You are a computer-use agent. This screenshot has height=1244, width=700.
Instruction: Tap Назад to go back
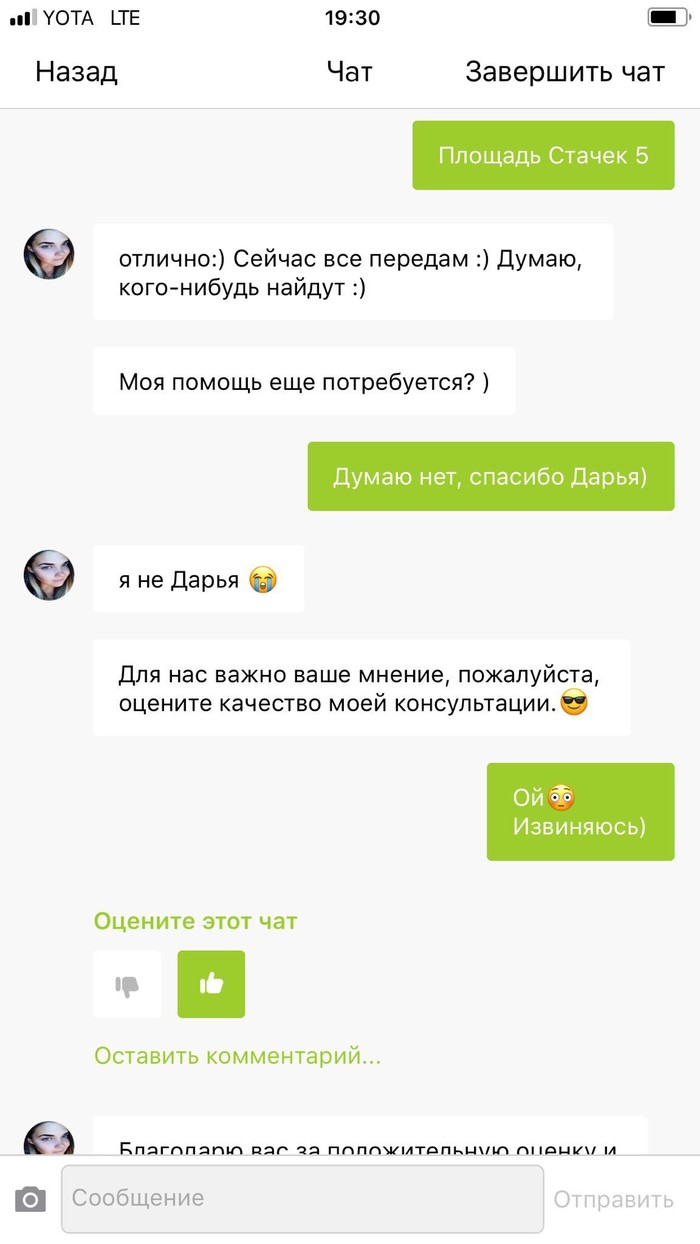pyautogui.click(x=76, y=72)
